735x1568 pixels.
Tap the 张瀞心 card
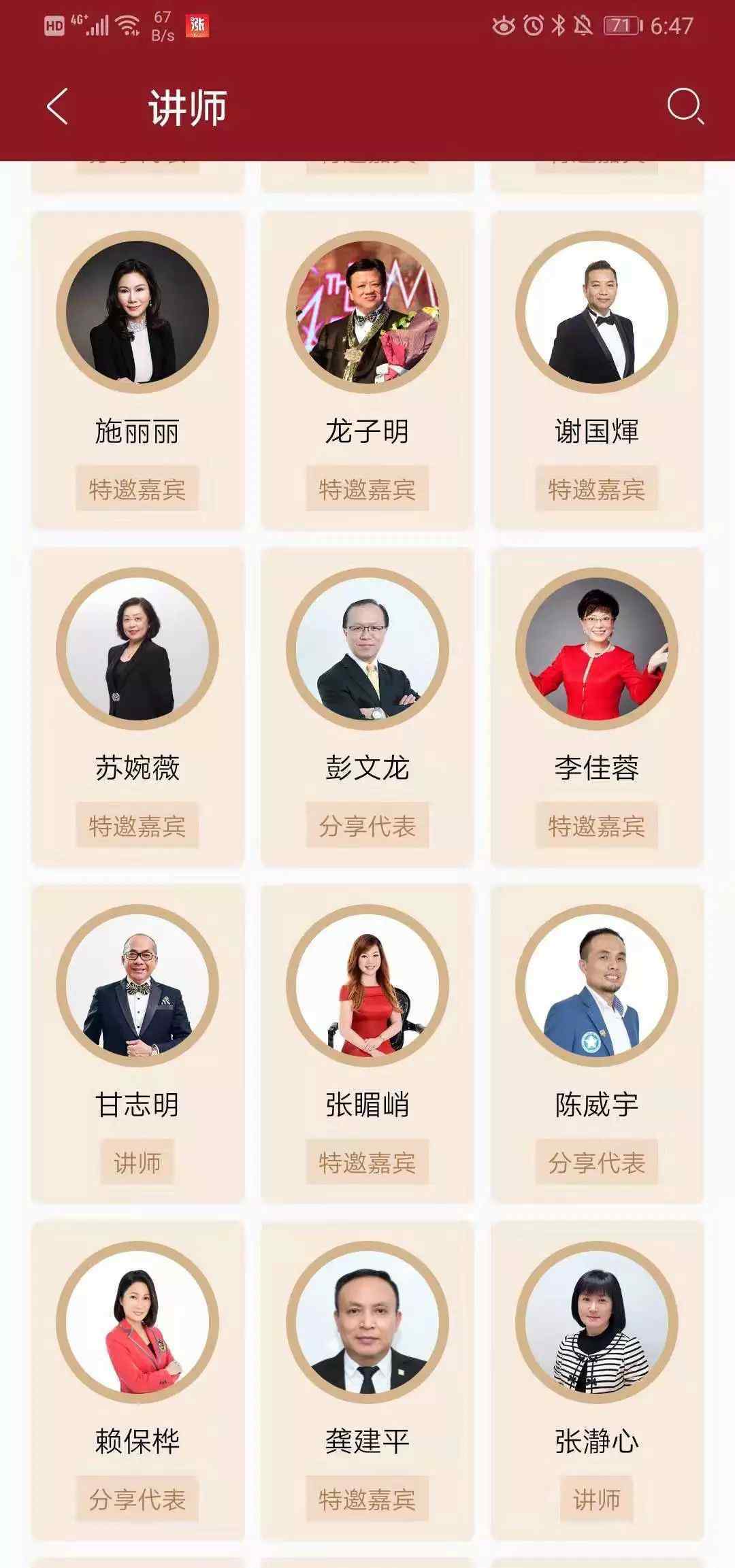(597, 1380)
